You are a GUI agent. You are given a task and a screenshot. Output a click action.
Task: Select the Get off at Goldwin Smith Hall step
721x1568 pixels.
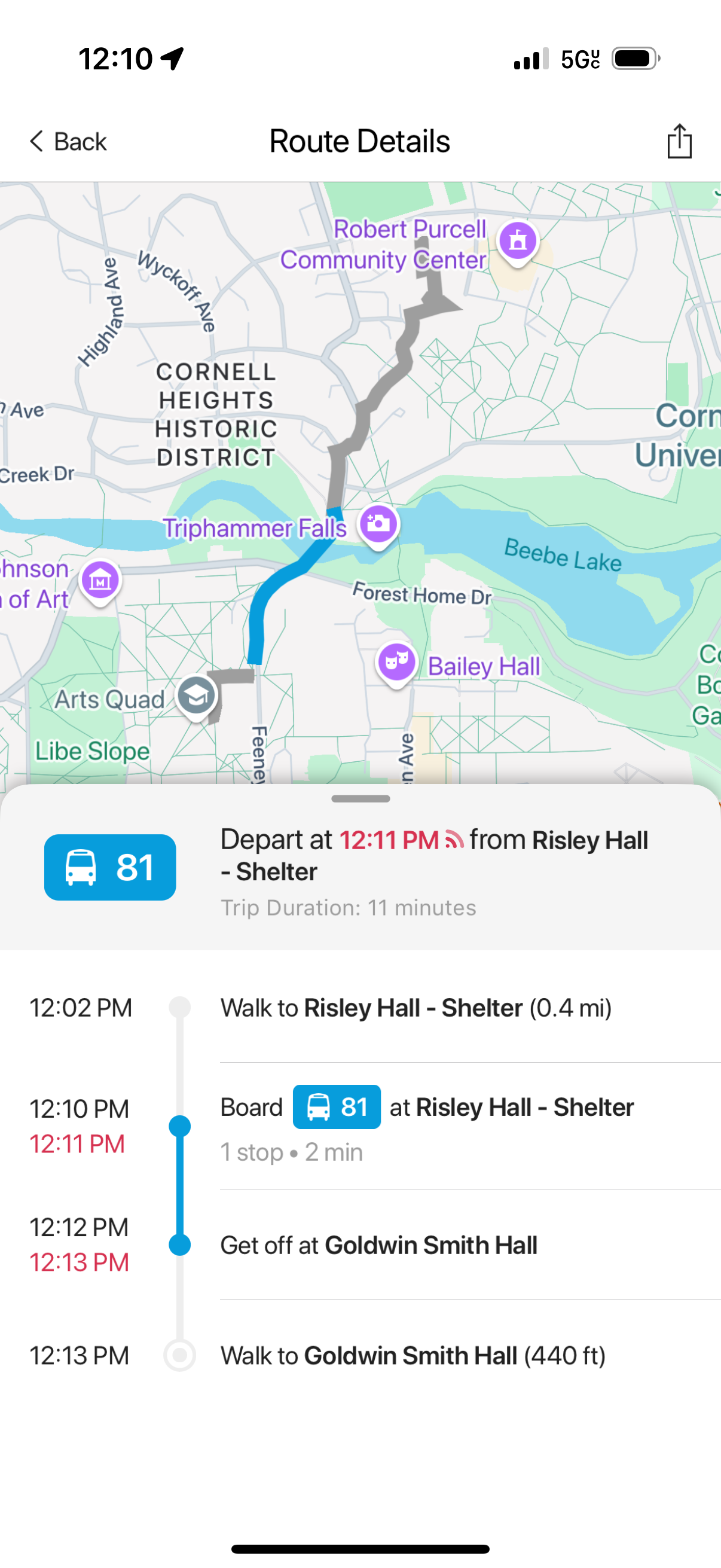coord(378,1245)
